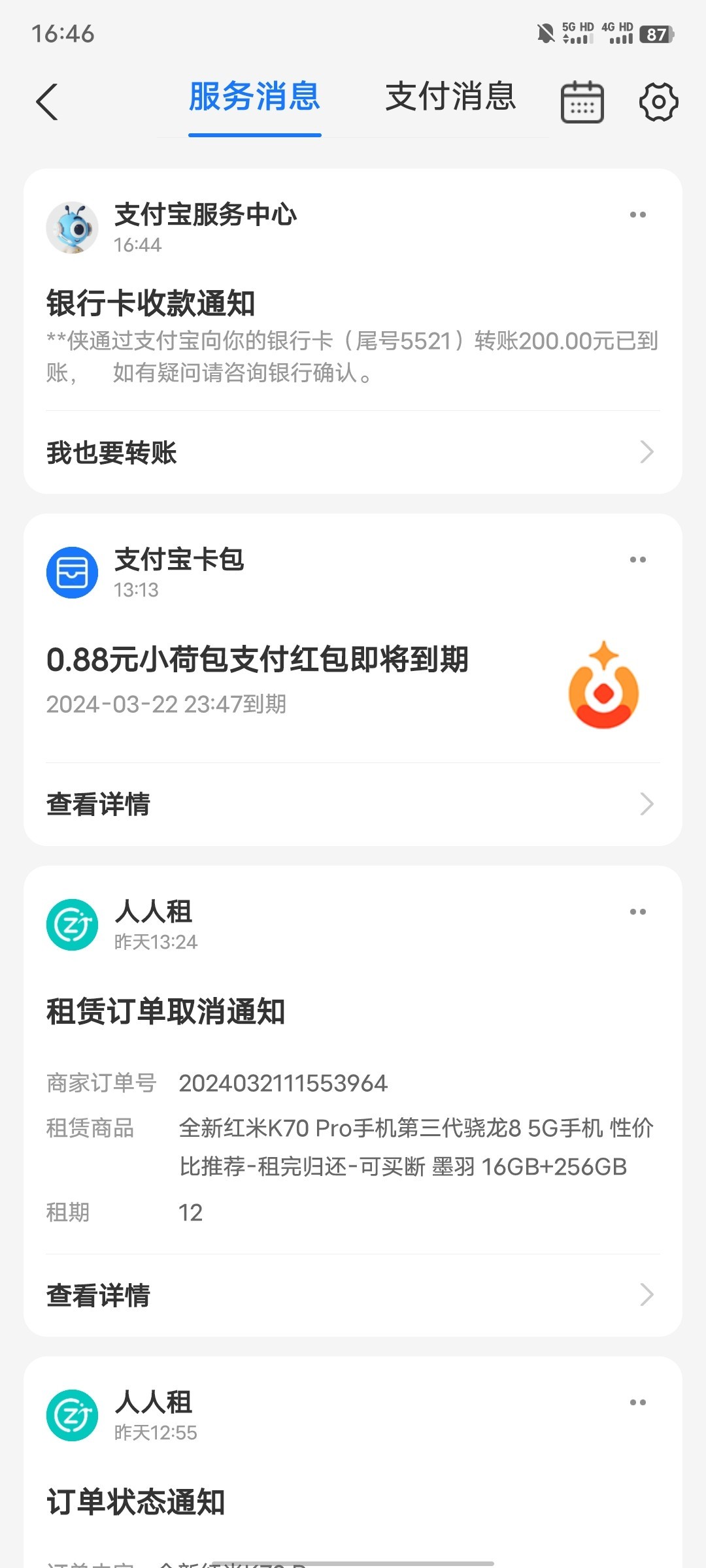Open more options for 租赁订单取消通知 message
The width and height of the screenshot is (706, 1568).
(637, 912)
